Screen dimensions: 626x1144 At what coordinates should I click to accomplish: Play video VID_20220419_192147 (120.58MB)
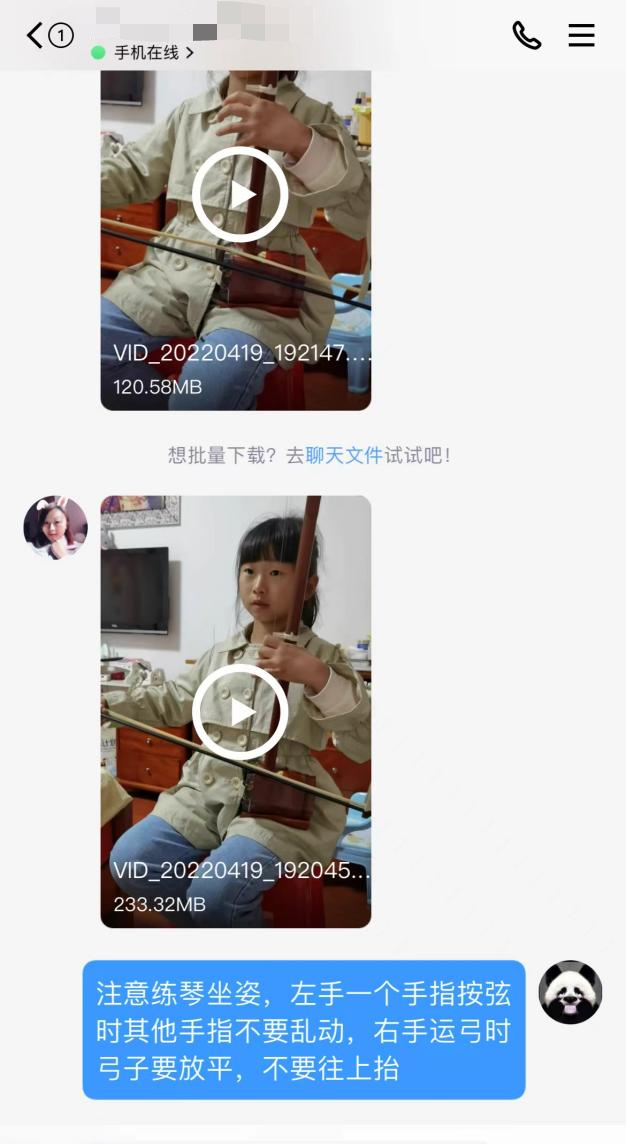click(x=240, y=194)
